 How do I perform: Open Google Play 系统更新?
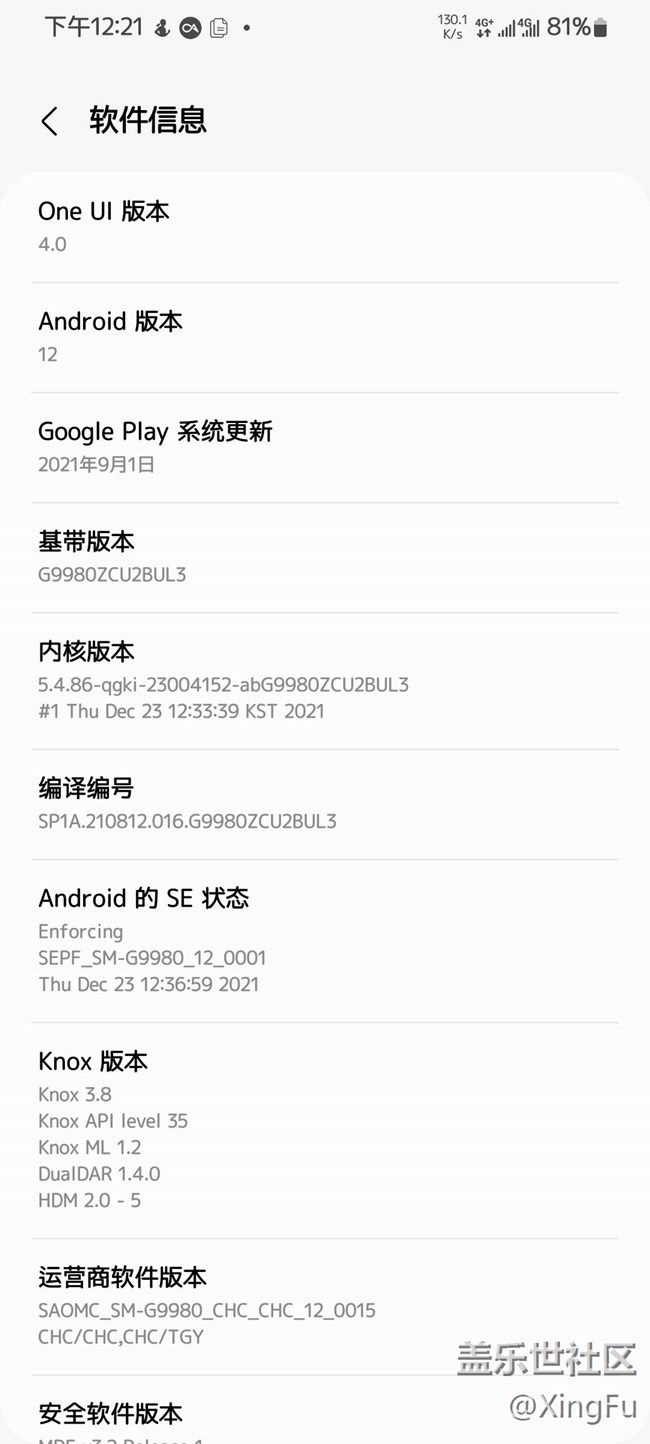[324, 447]
